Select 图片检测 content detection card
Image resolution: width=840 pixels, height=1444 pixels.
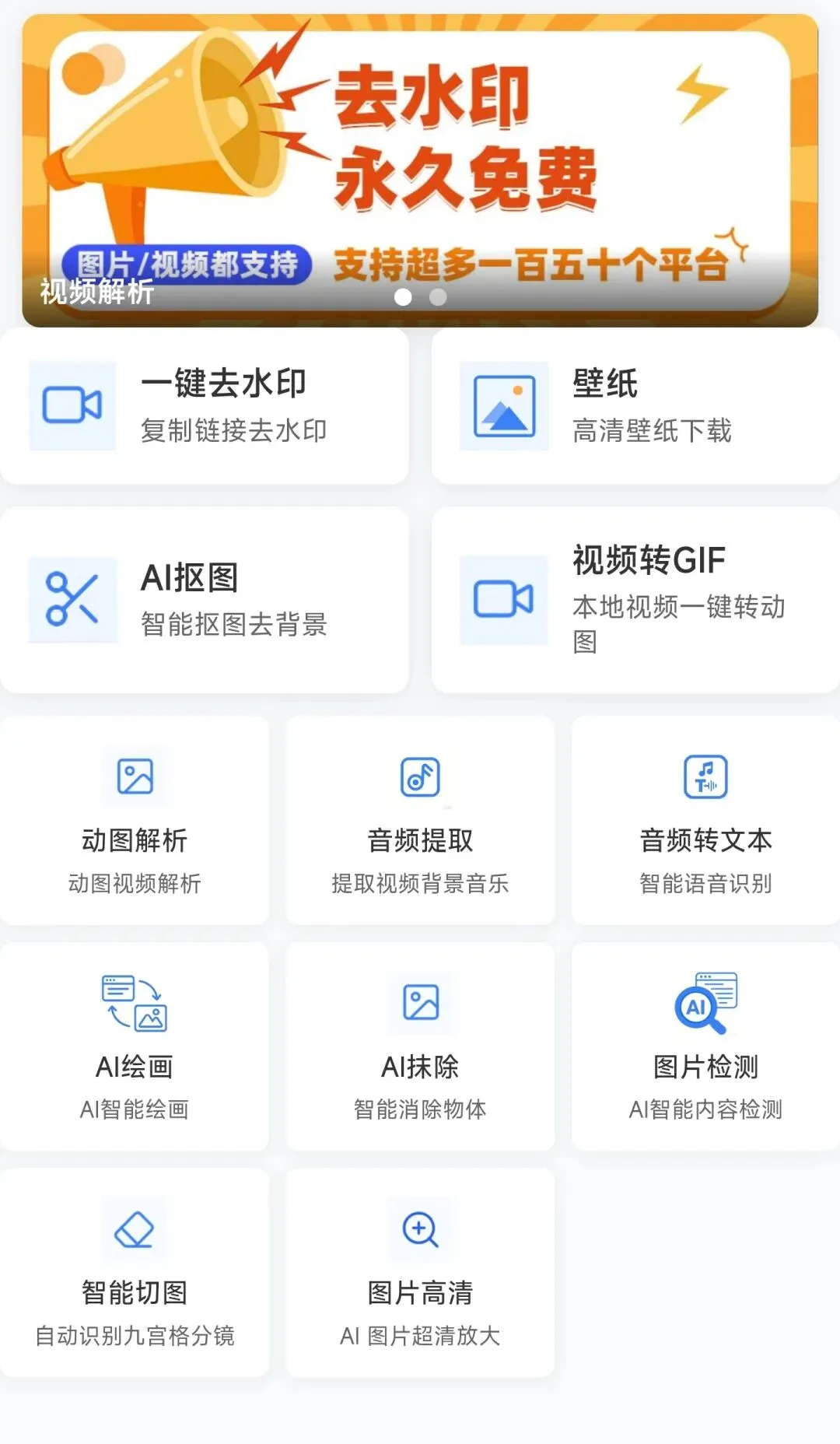[705, 1046]
